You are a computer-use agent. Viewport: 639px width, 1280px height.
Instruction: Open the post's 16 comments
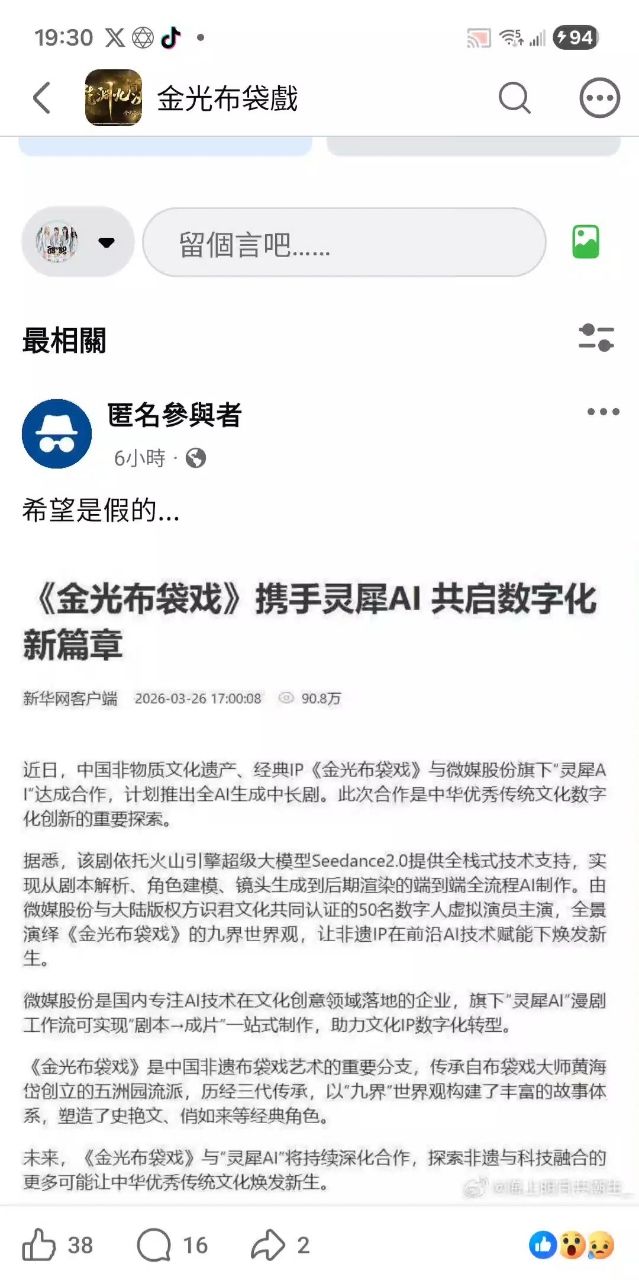172,1245
